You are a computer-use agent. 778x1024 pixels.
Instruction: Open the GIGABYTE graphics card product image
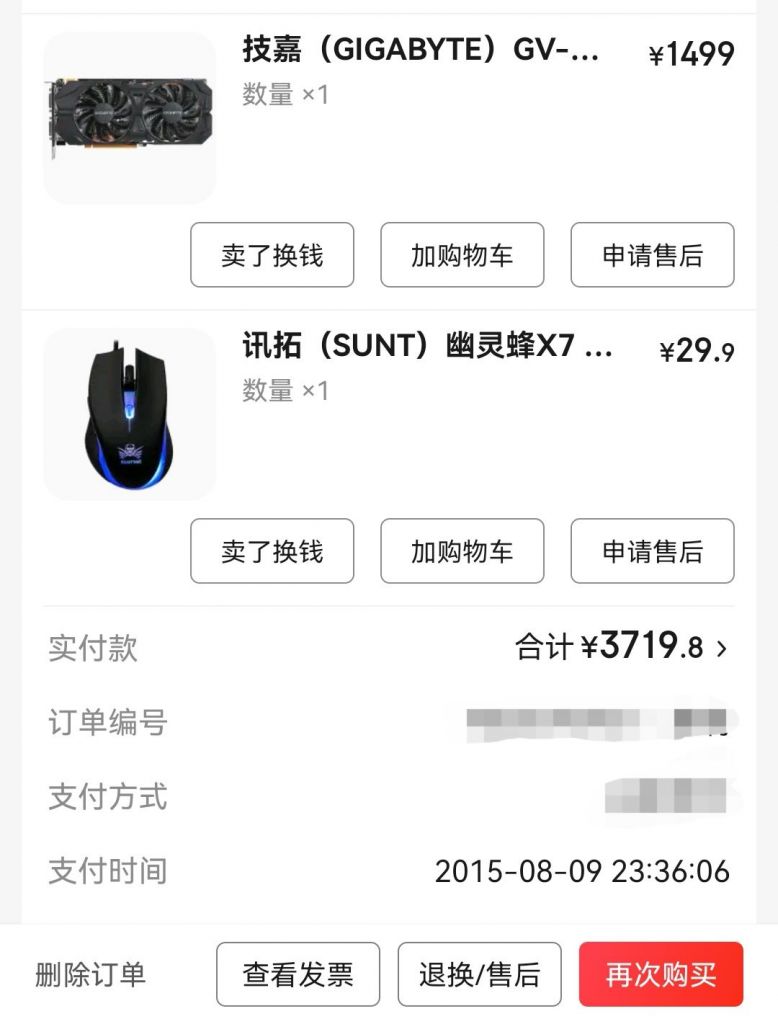130,118
